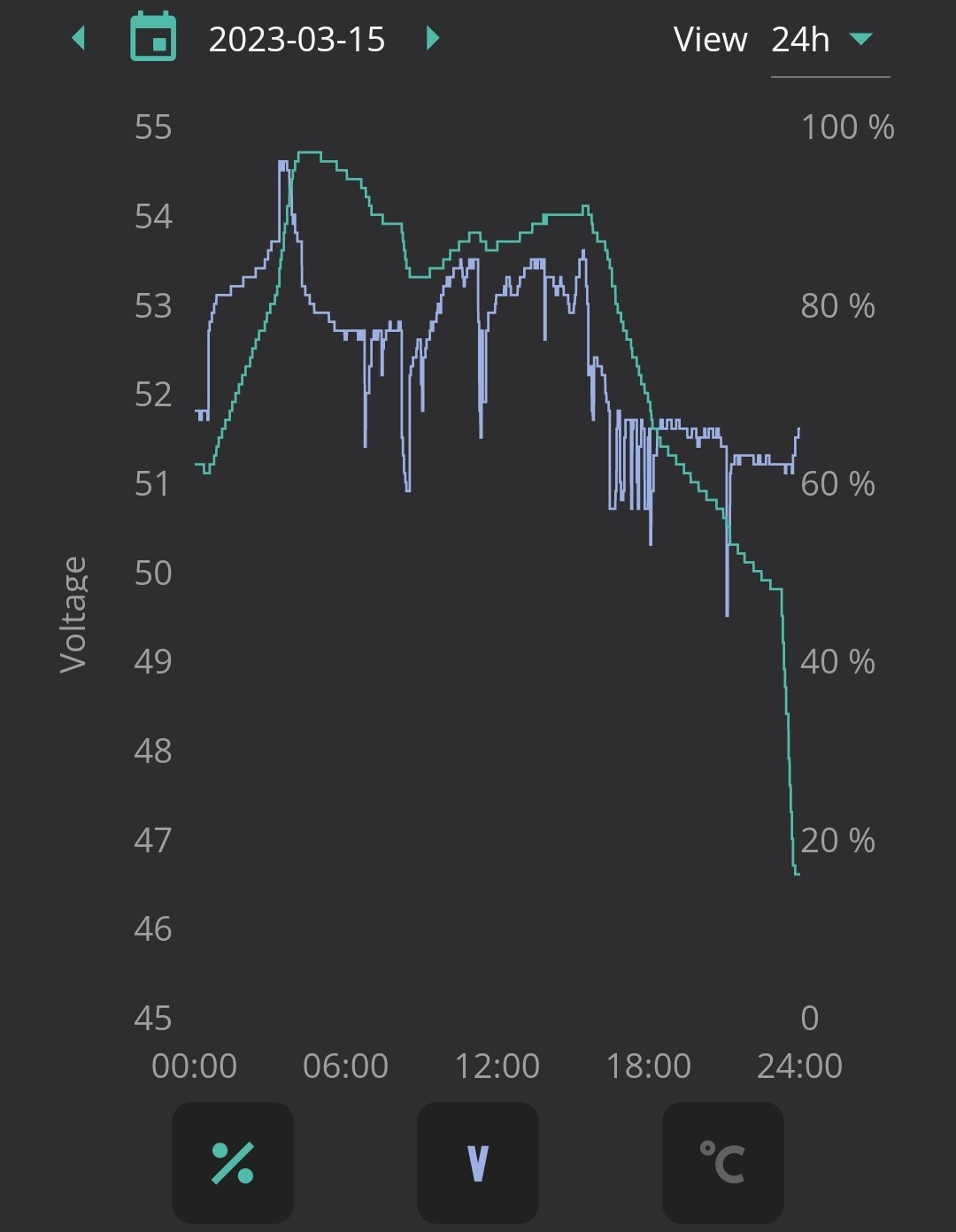This screenshot has height=1232, width=956.
Task: Open the calendar date picker
Action: click(x=153, y=37)
